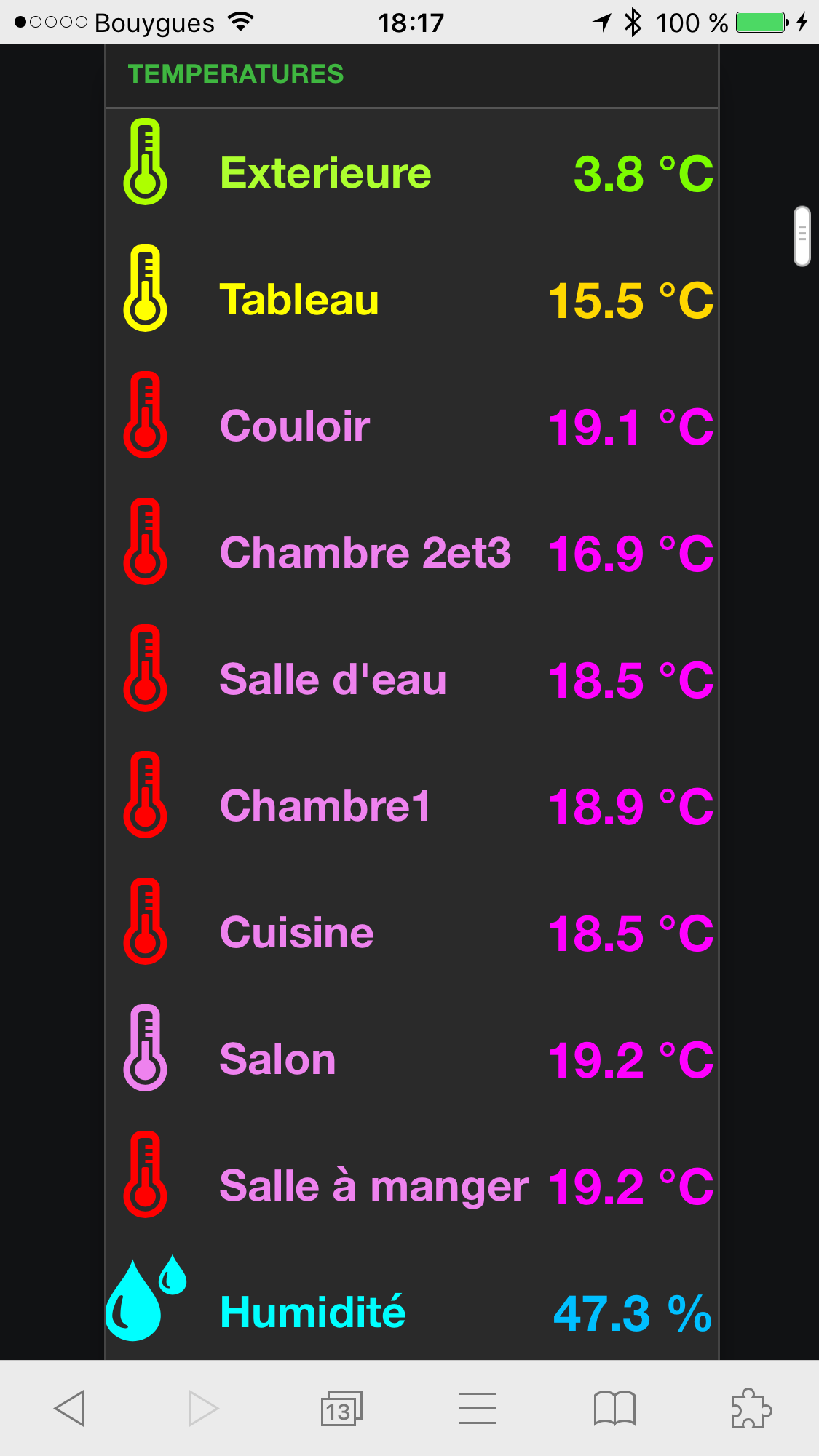This screenshot has height=1456, width=819.
Task: Open the browser's main menu
Action: point(477,1409)
